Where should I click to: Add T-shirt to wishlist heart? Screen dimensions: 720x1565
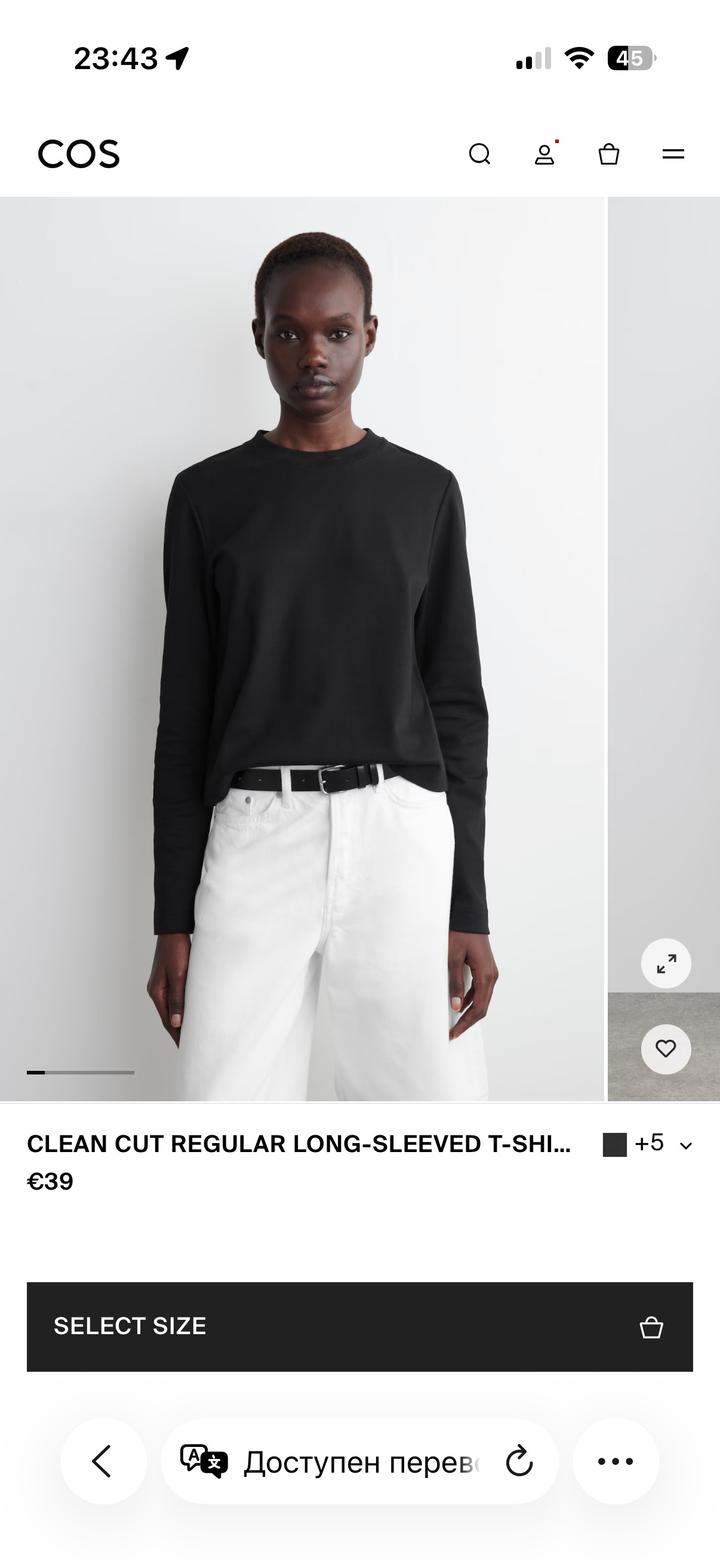[x=666, y=1049]
